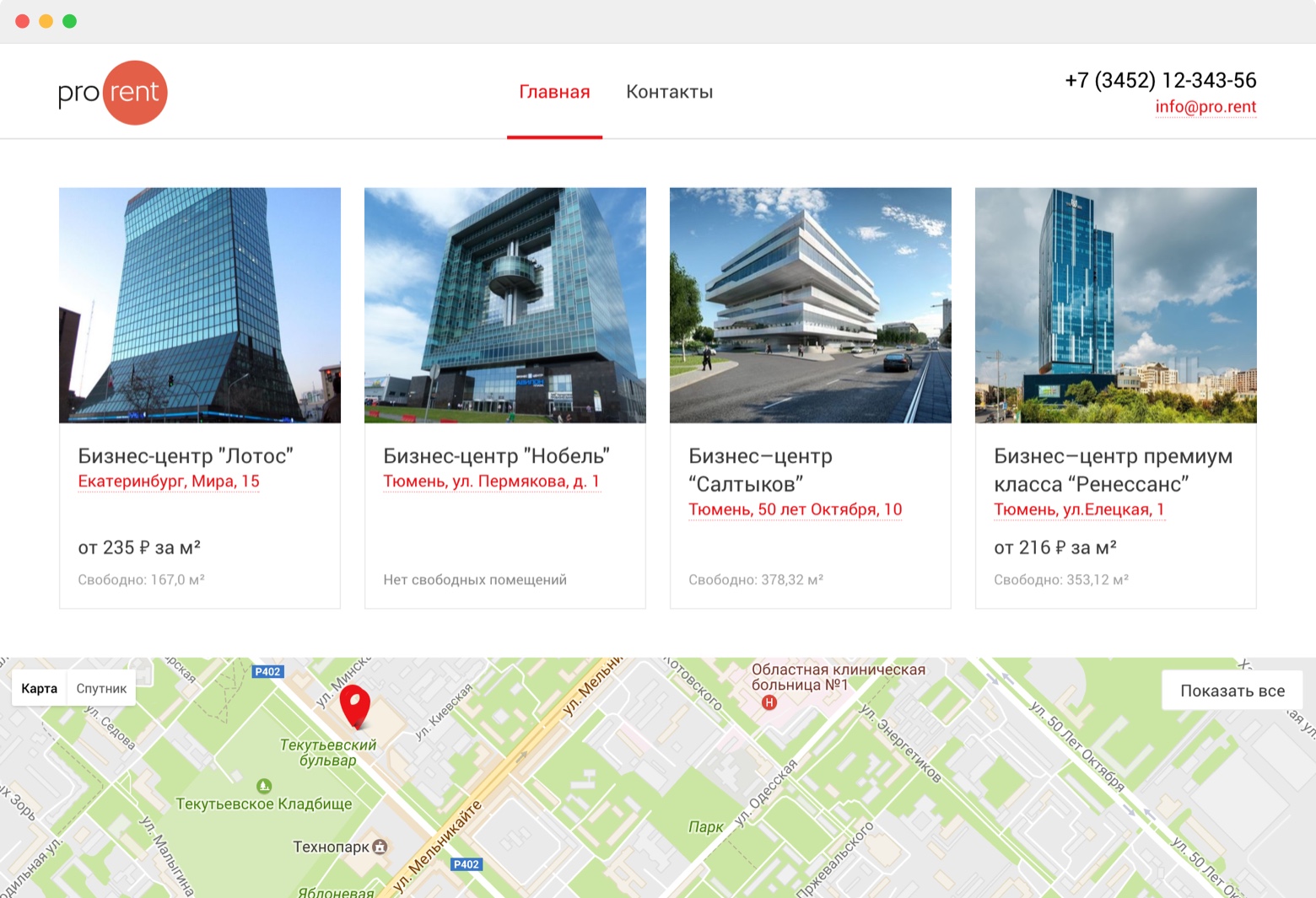Select the red location pin on map
1316x898 pixels.
coord(355,704)
